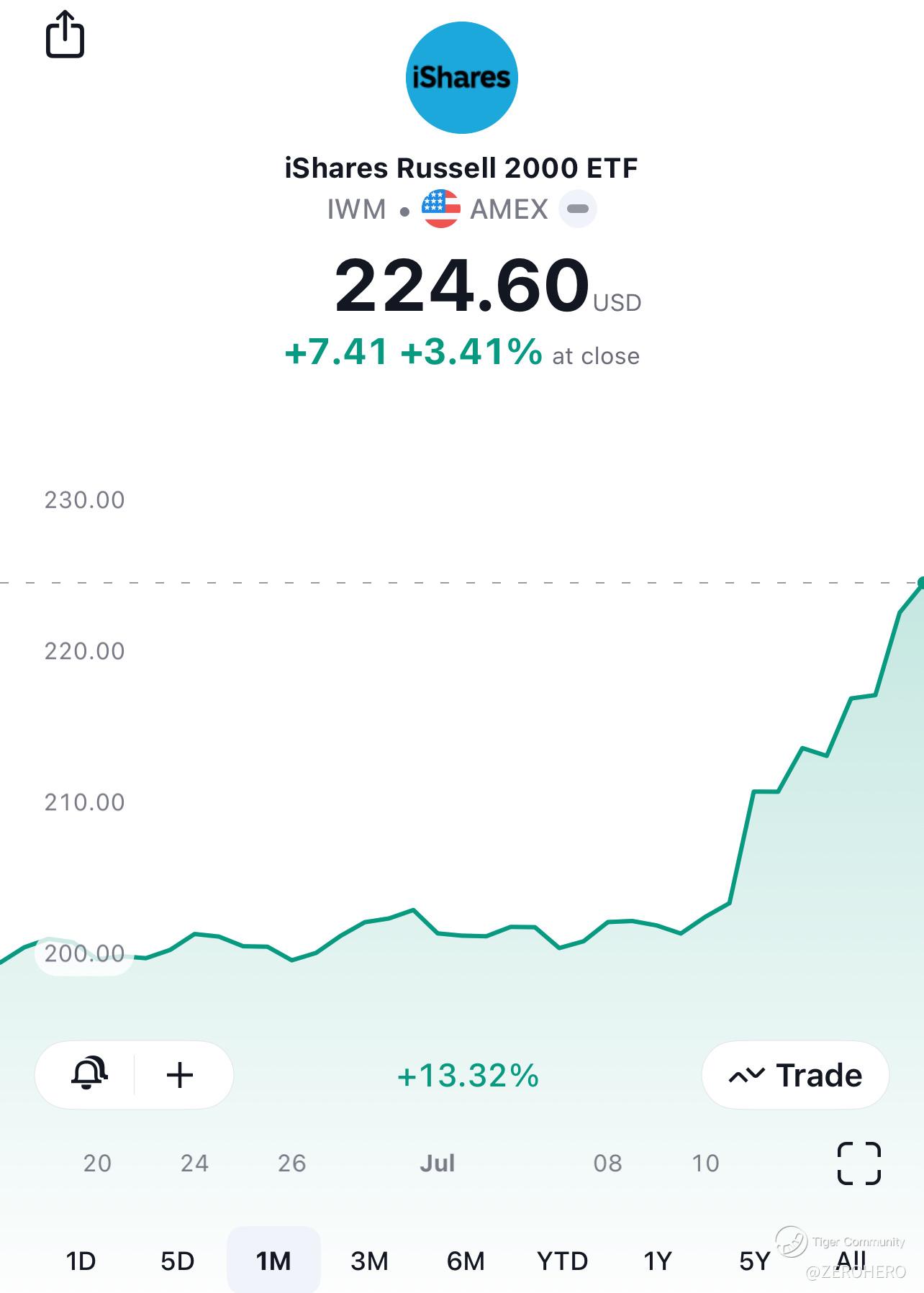Screen dimensions: 924x1293
Task: Open the Trade button
Action: coord(795,1075)
